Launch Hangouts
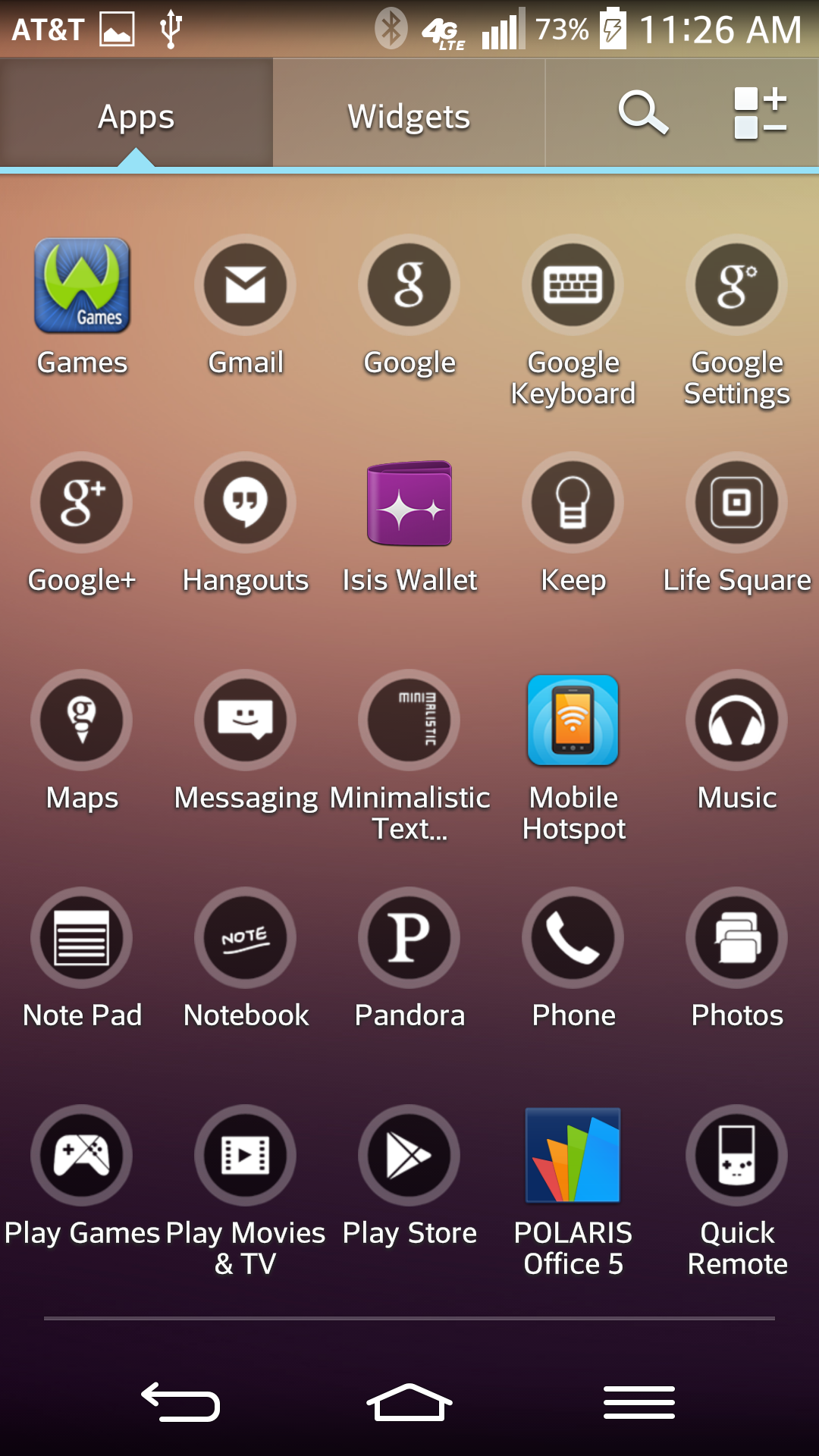 click(x=244, y=503)
